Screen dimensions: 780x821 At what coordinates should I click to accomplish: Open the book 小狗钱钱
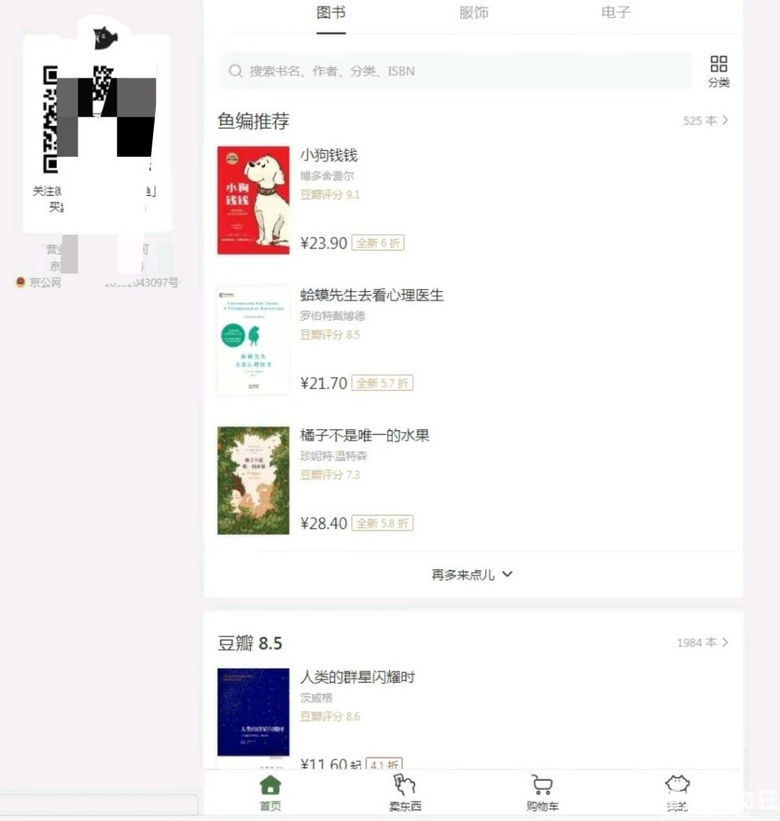coord(328,155)
